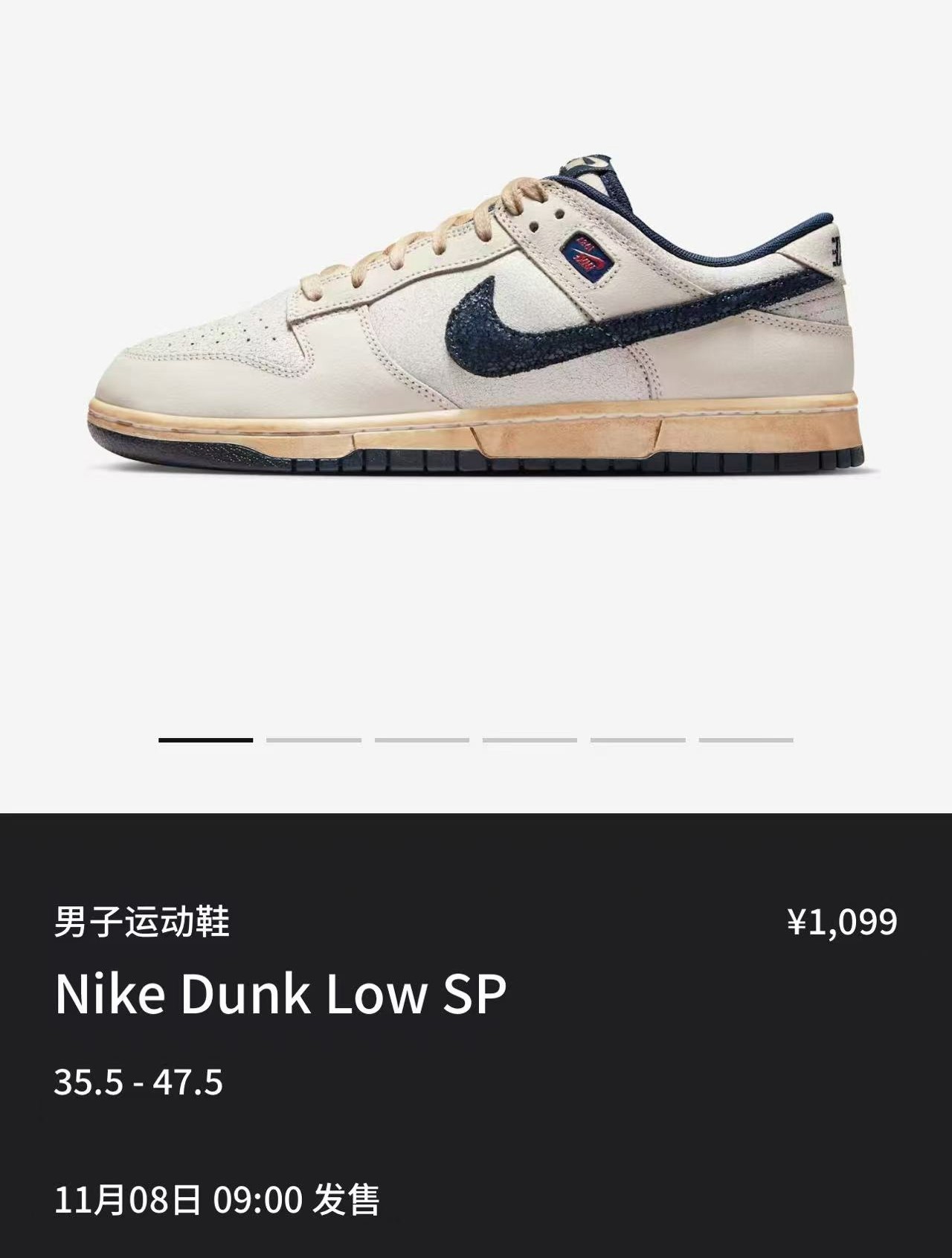Open the Nike Dunk Low SP product photo
The width and height of the screenshot is (952, 1258).
tap(476, 320)
